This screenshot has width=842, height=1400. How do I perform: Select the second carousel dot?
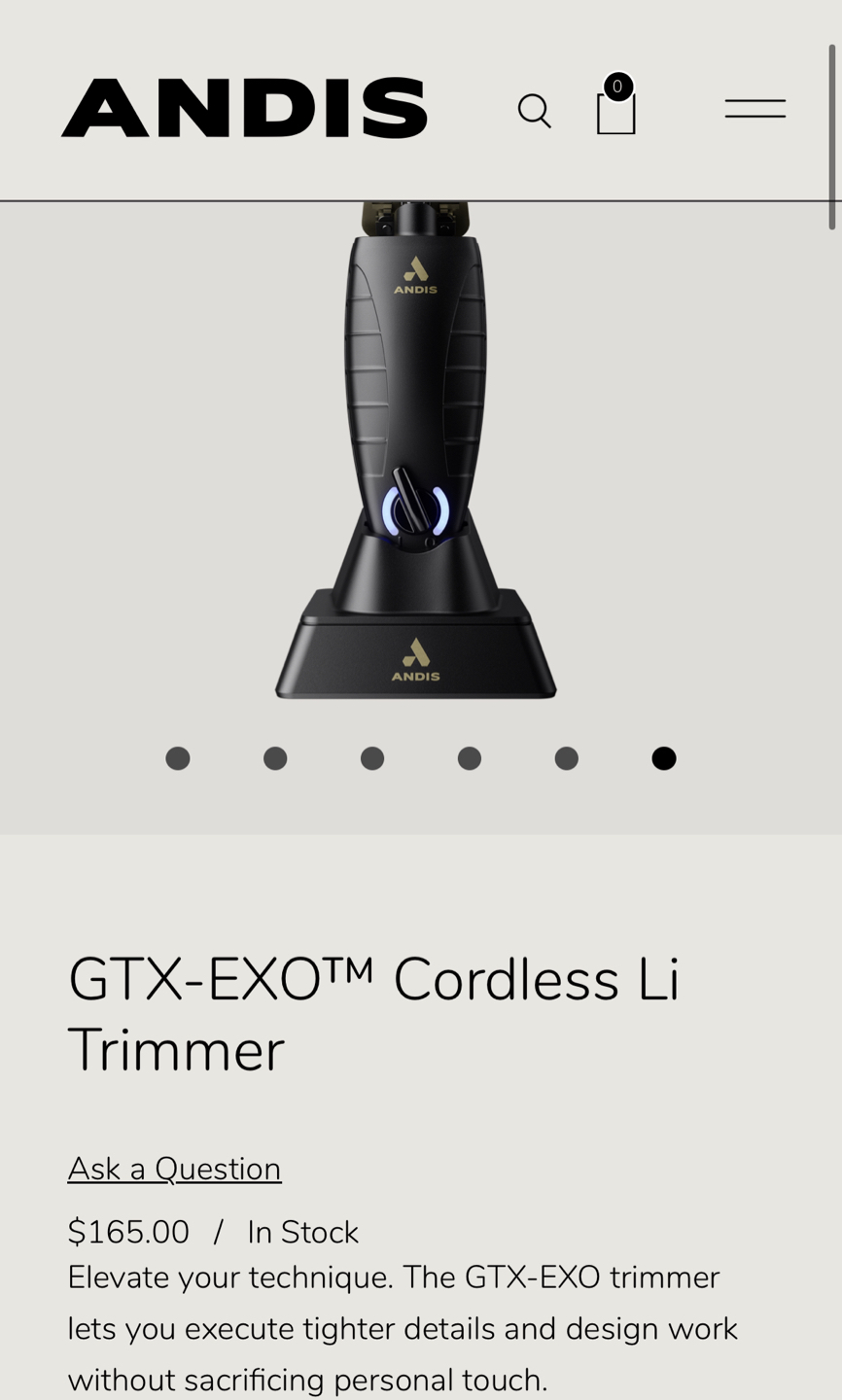(275, 758)
